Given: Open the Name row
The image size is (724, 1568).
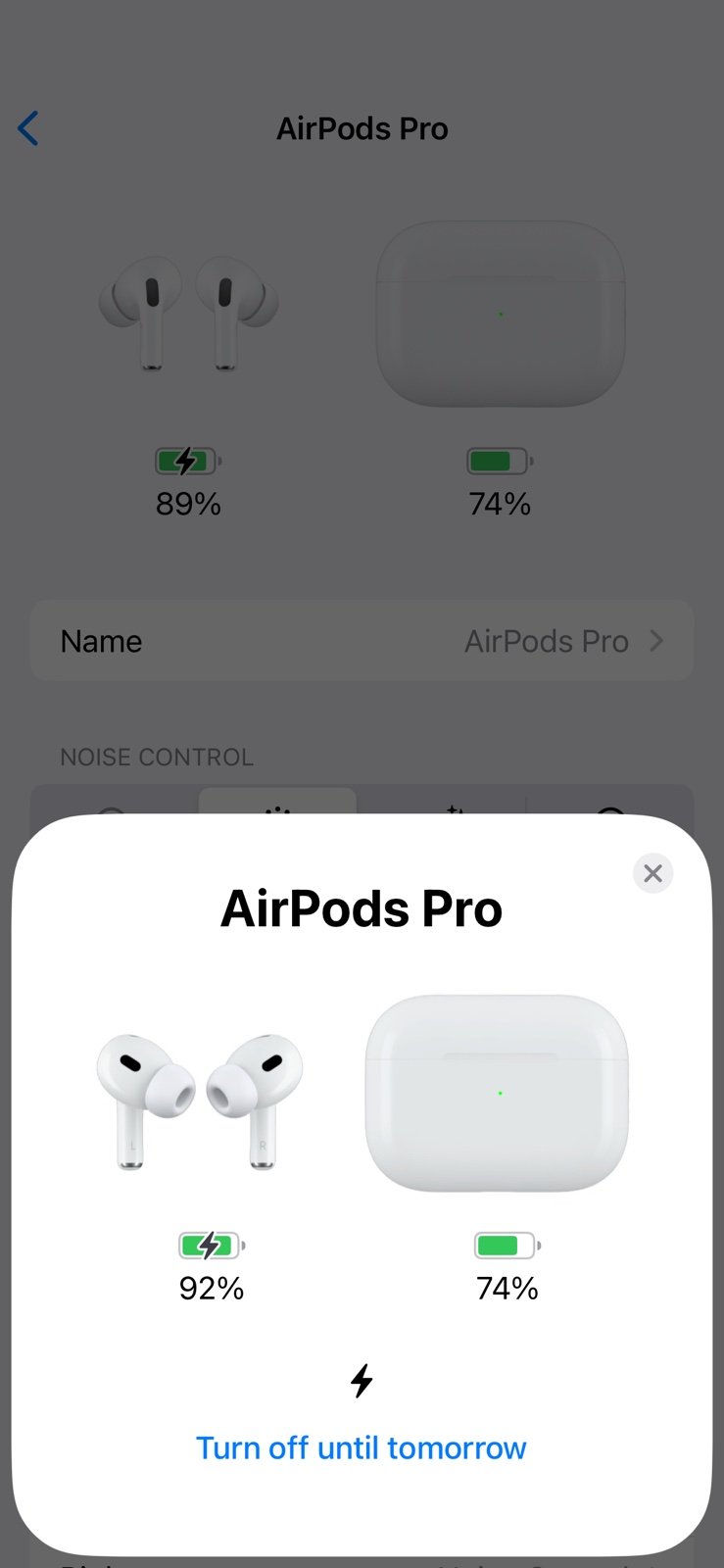Looking at the screenshot, I should point(362,641).
